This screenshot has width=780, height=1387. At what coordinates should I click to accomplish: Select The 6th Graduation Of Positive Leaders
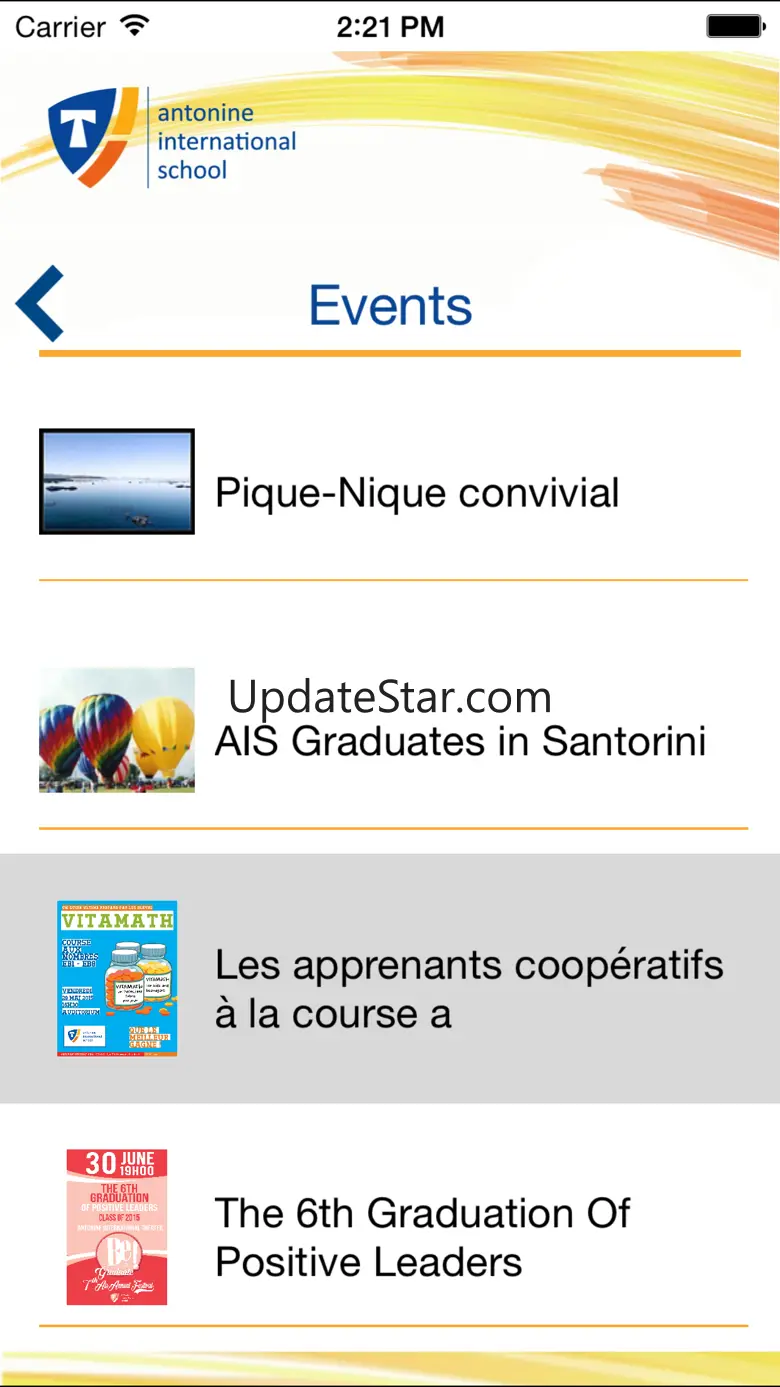422,1237
